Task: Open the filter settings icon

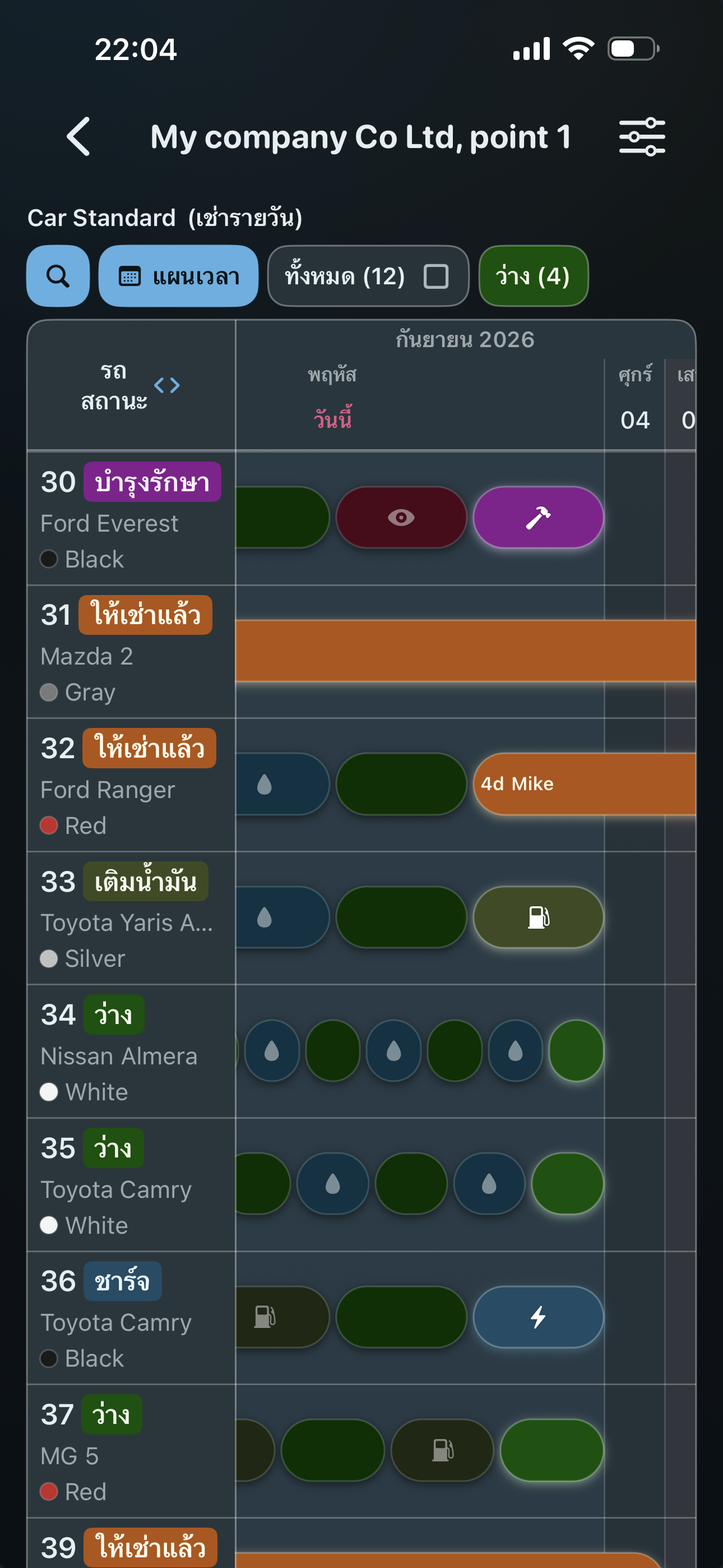Action: [642, 137]
